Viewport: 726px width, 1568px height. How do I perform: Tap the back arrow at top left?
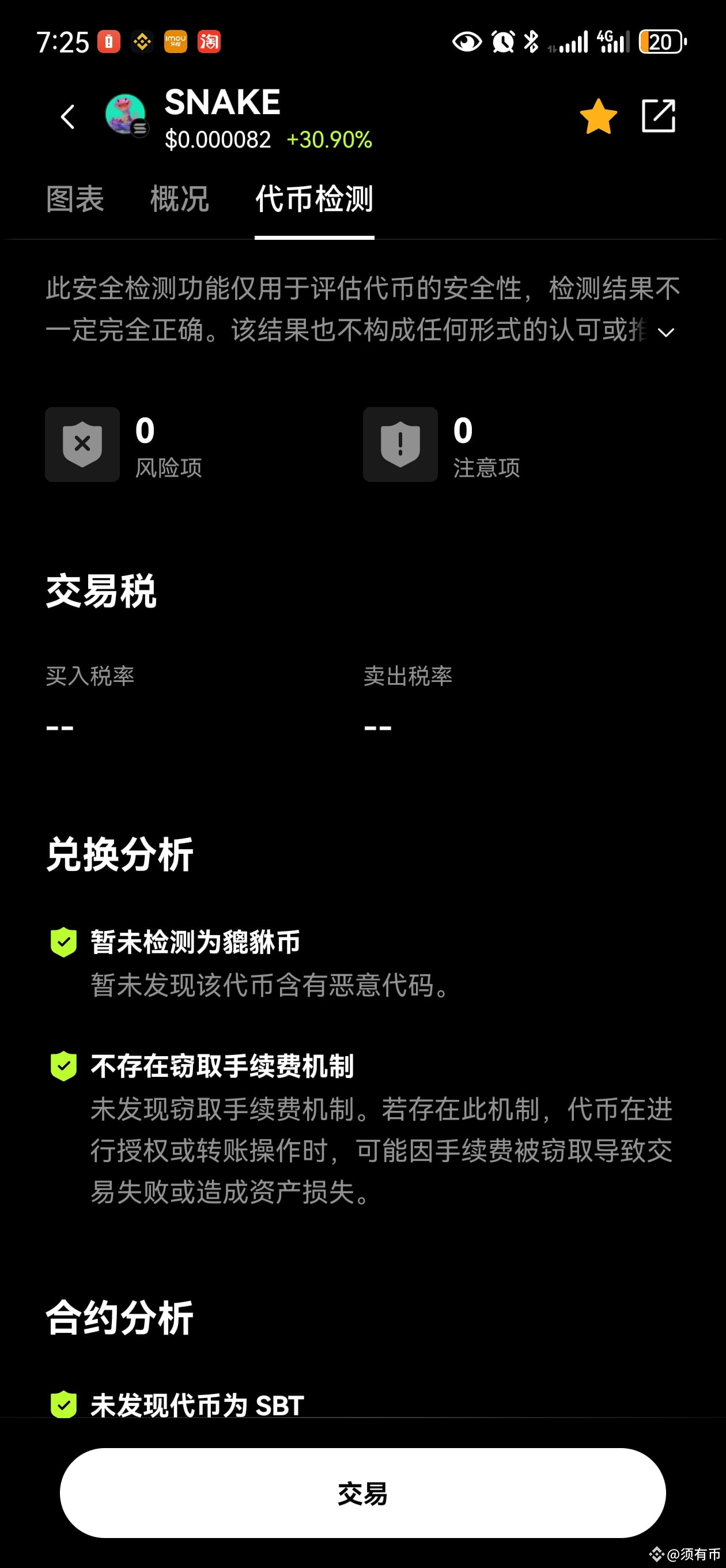coord(67,116)
